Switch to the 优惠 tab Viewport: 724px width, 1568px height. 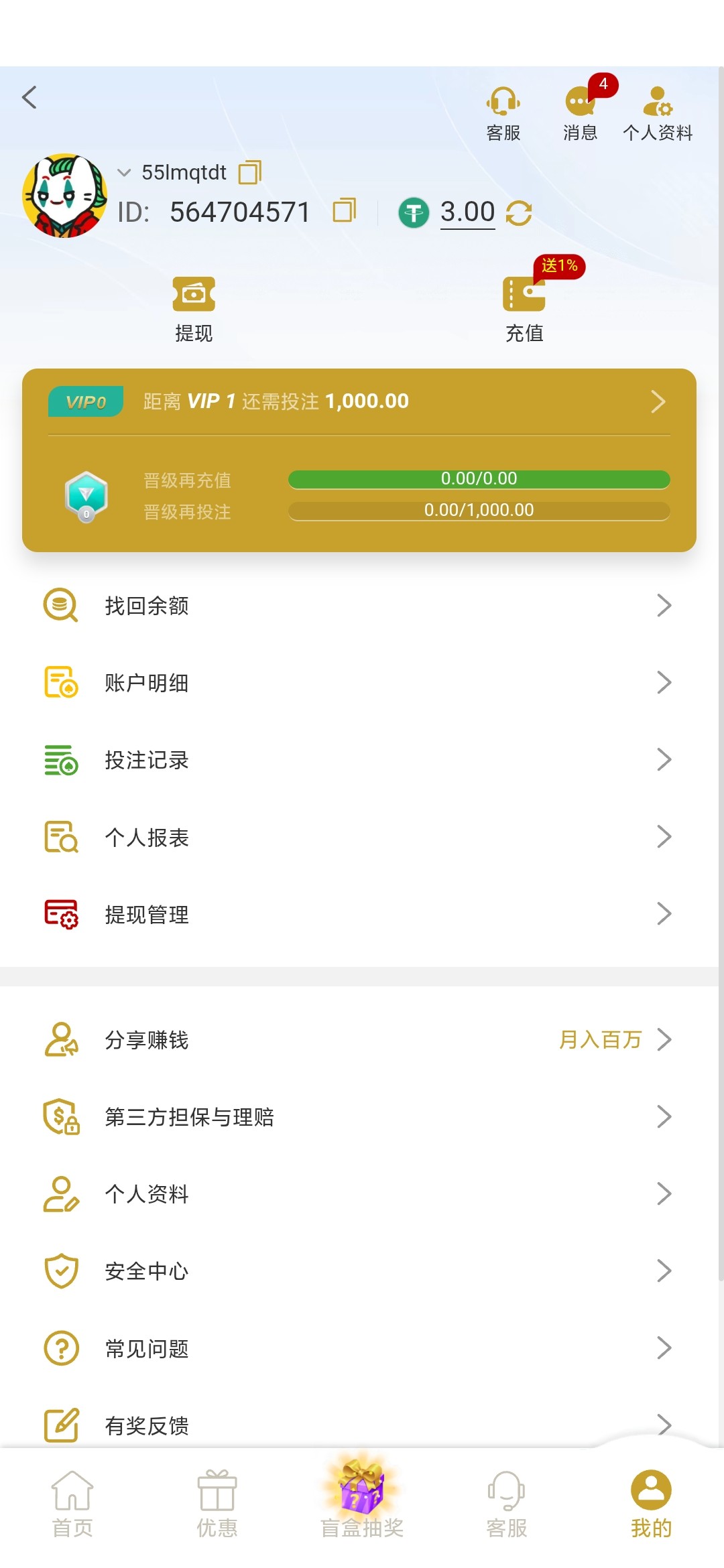[x=217, y=1504]
